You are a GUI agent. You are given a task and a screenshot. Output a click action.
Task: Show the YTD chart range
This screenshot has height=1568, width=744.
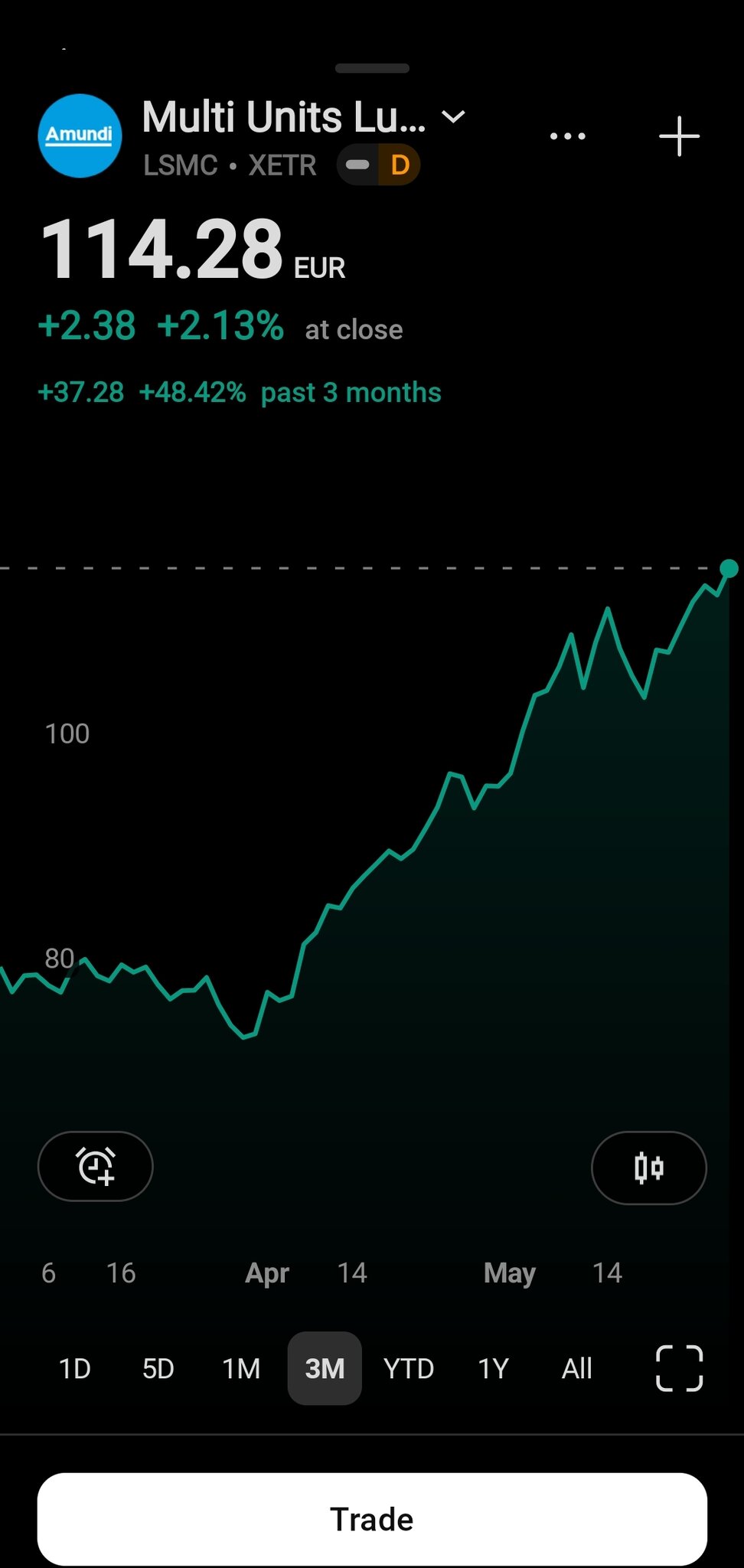409,1368
